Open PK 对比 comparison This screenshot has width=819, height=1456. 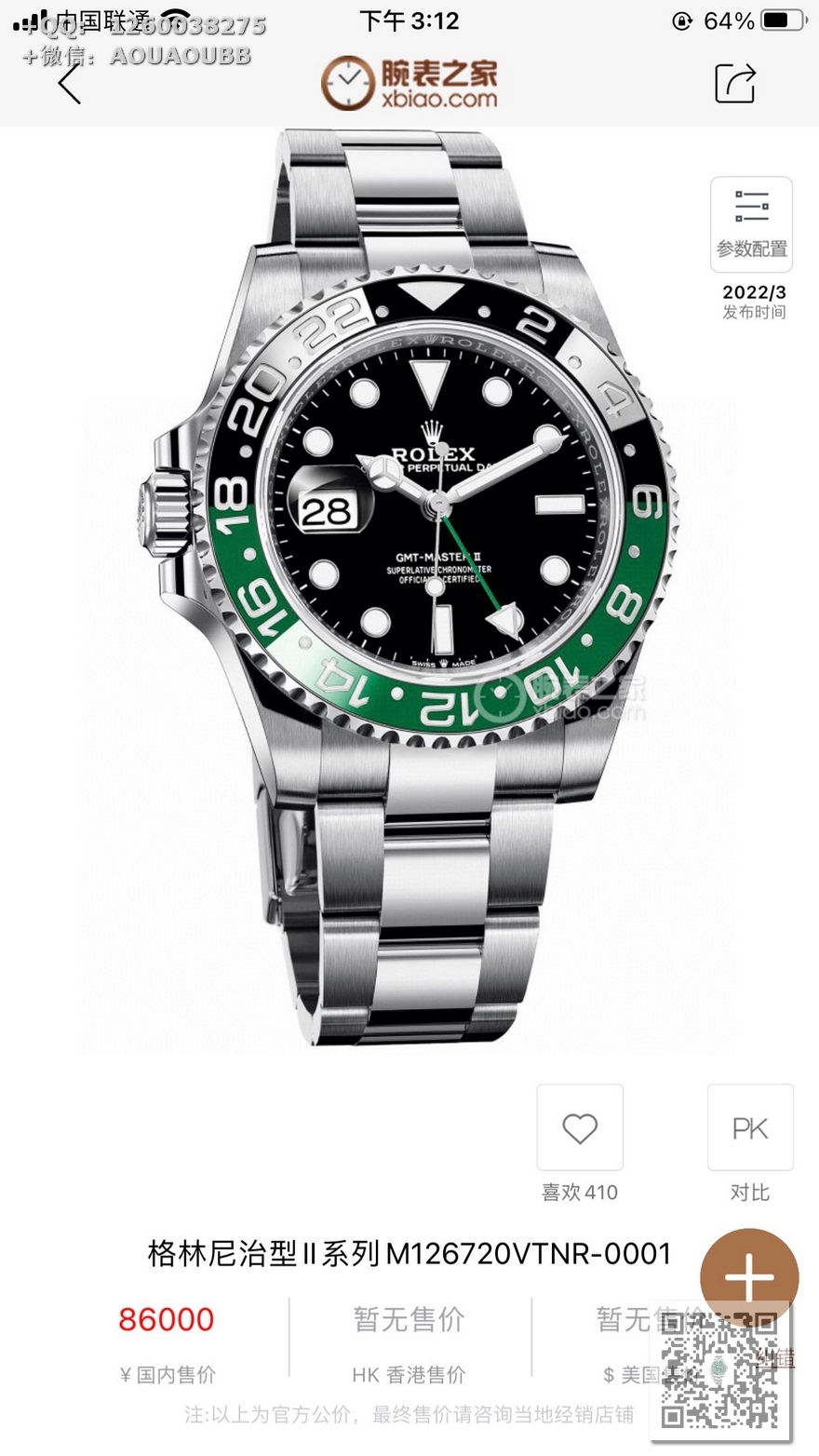[750, 1128]
